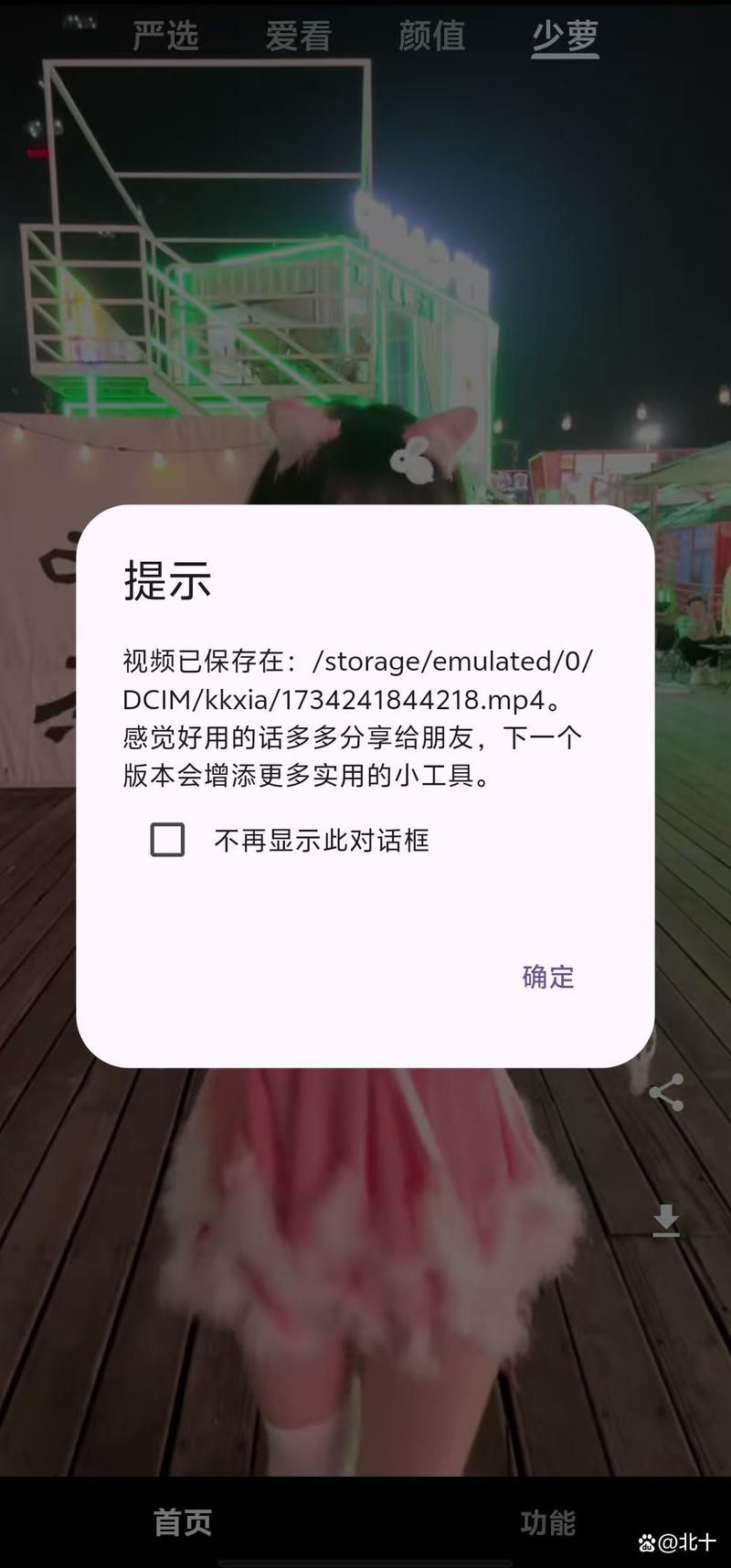Viewport: 731px width, 1568px height.
Task: Toggle off the dialog suppression checkbox
Action: point(167,840)
